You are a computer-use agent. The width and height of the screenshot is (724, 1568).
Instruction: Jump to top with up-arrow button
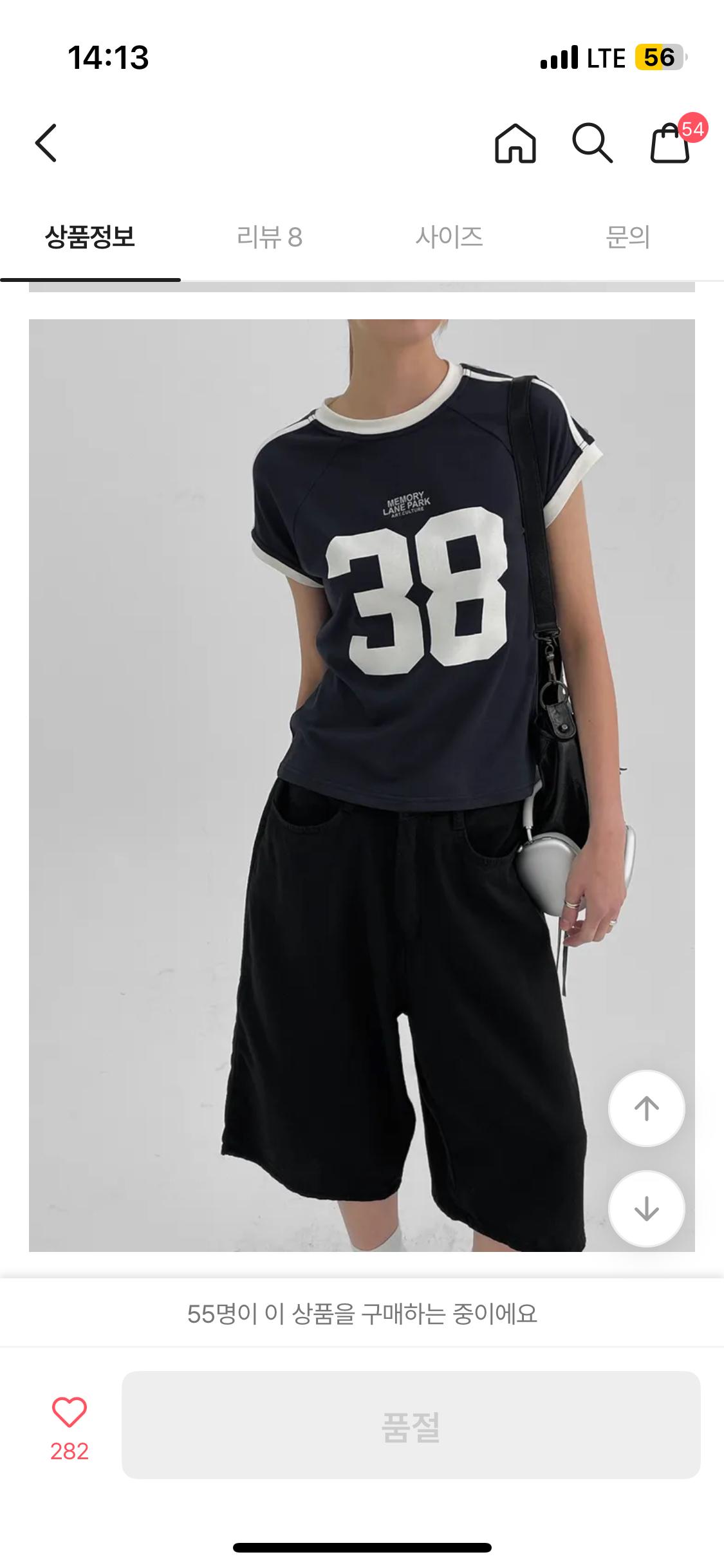(646, 1108)
